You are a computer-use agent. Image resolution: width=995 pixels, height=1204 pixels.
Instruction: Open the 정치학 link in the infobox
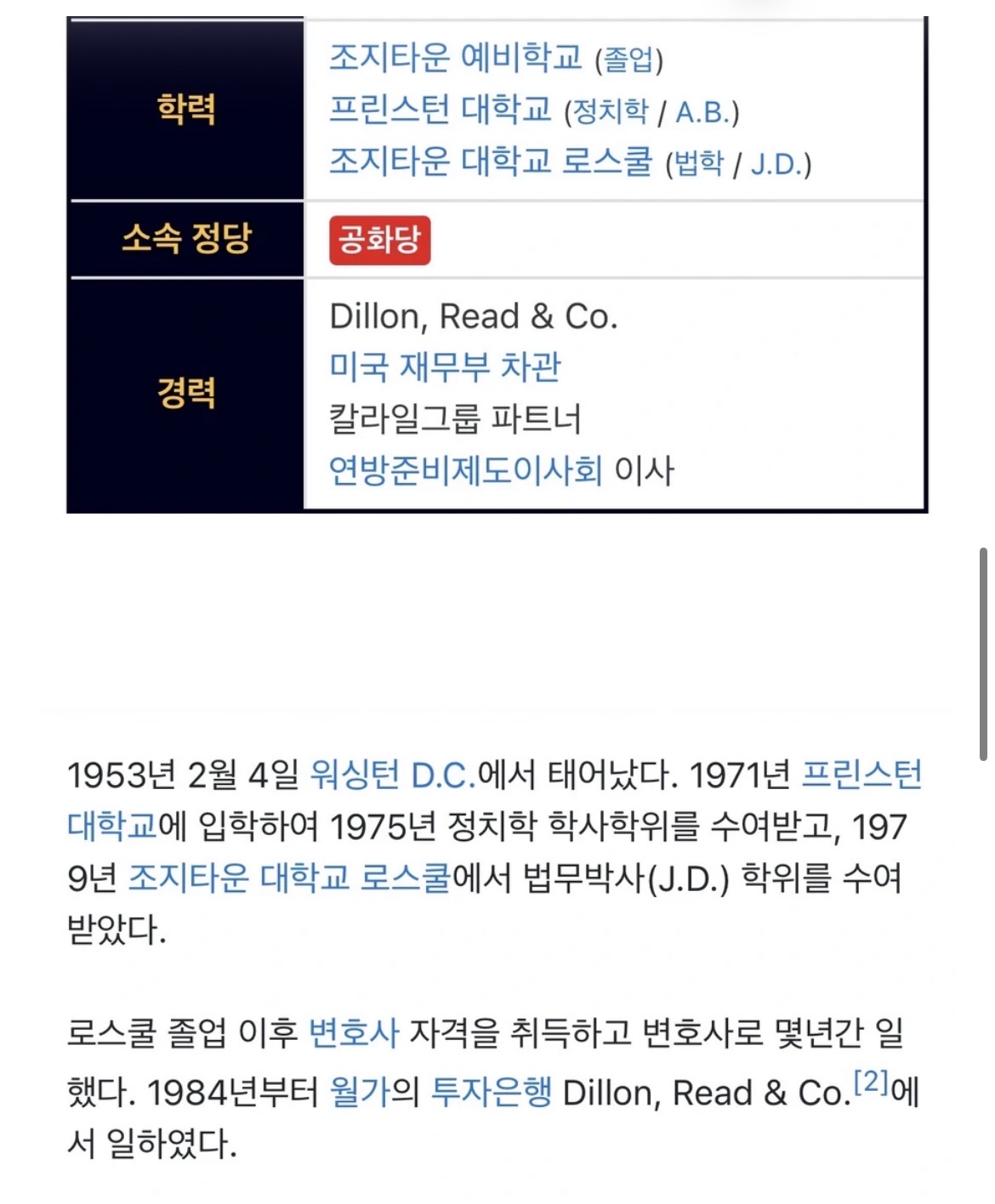click(611, 111)
